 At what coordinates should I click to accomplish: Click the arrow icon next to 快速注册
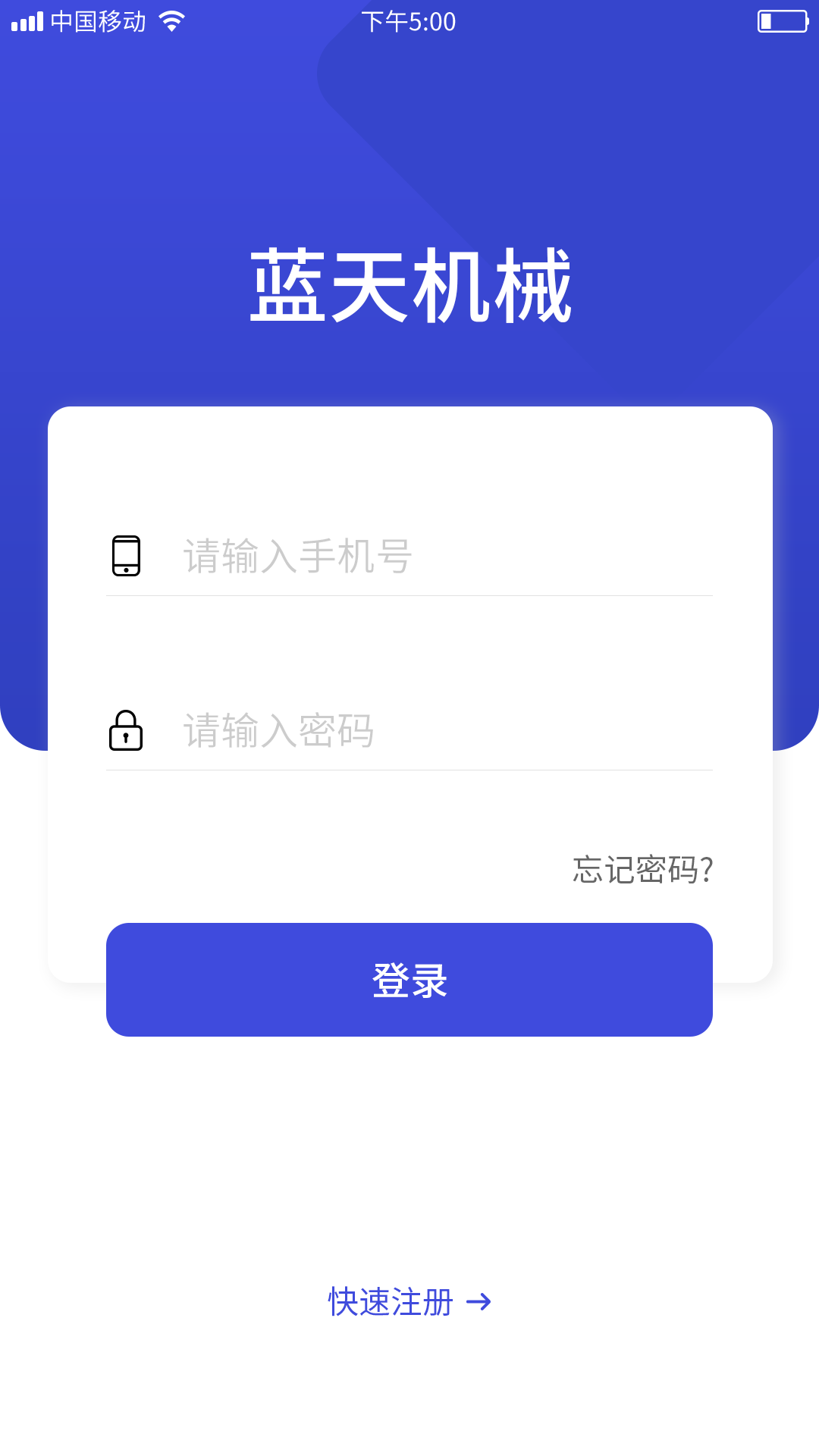[479, 1301]
